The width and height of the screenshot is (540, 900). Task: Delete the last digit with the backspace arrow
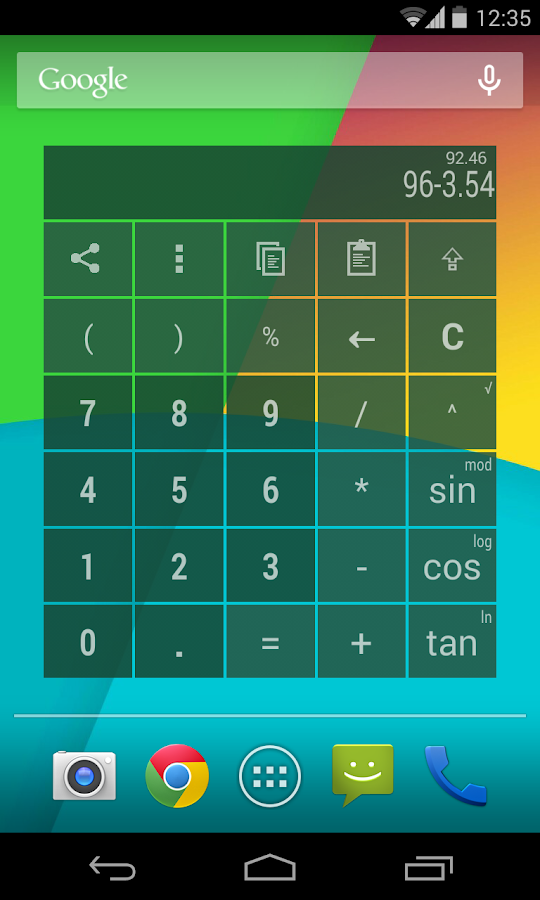(x=362, y=336)
